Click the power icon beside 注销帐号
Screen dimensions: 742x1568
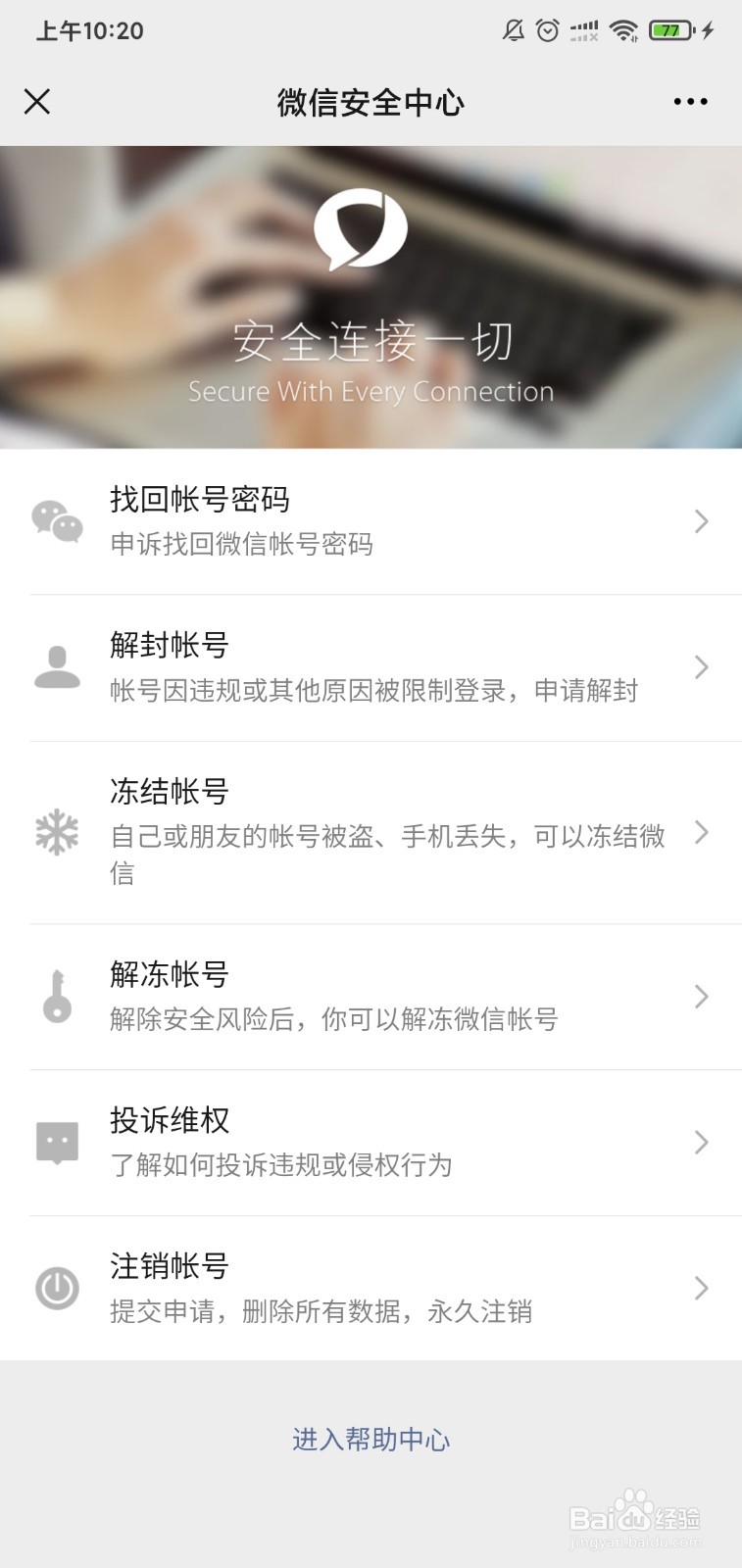(57, 1288)
